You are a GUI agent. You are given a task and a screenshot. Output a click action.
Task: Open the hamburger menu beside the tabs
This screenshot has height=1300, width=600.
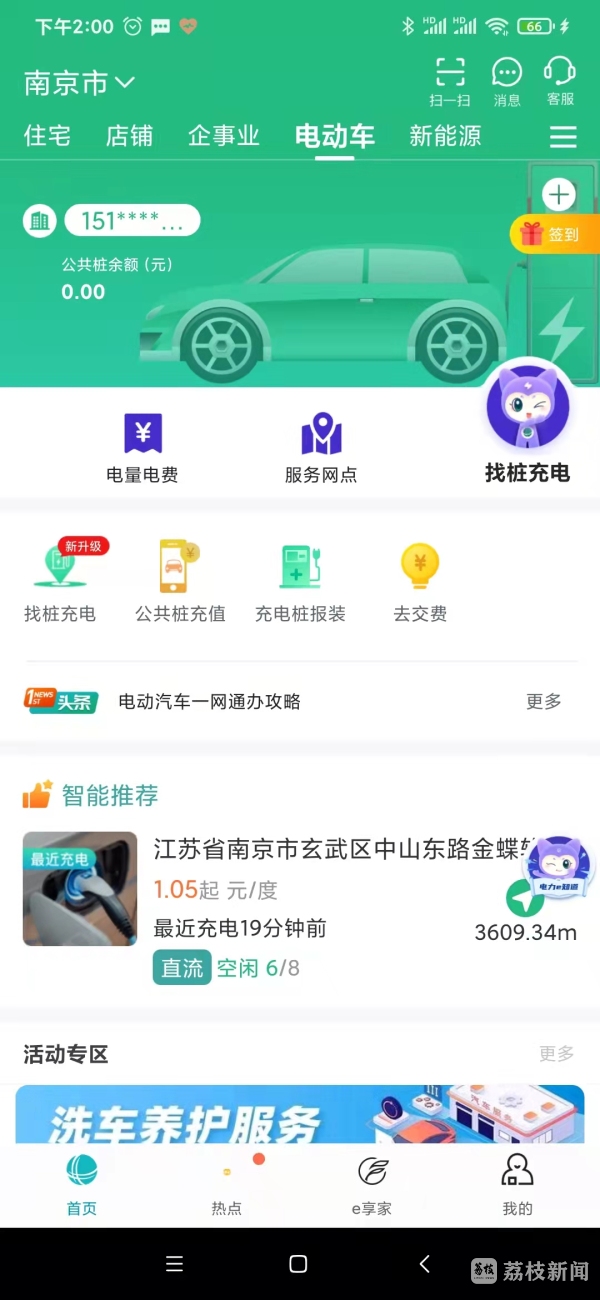click(563, 137)
